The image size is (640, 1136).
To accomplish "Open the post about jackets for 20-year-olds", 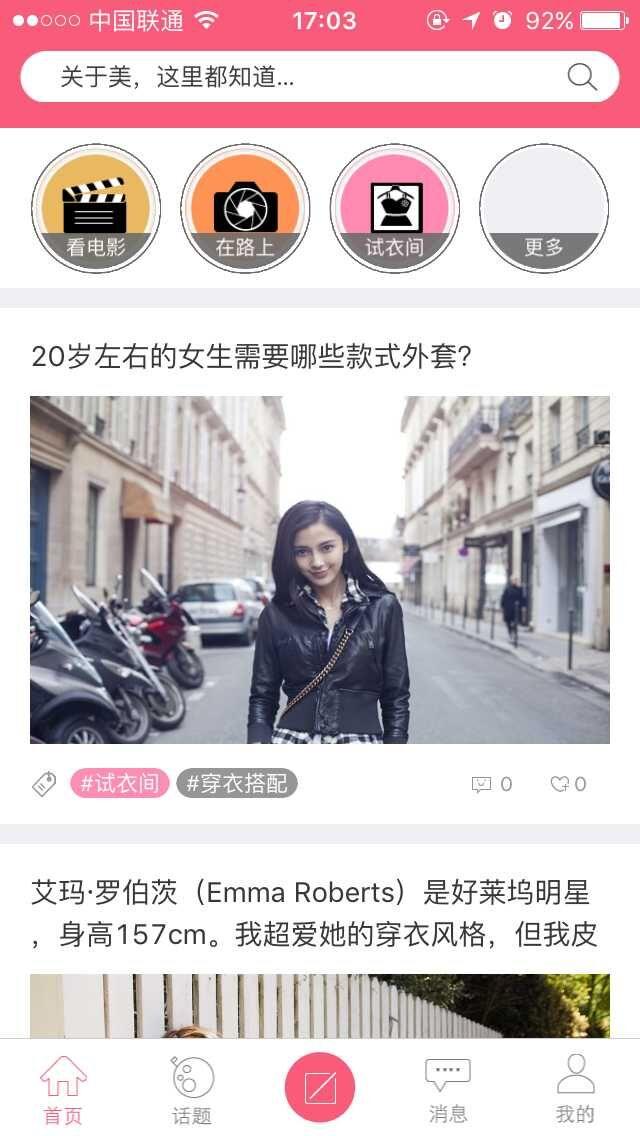I will [x=250, y=356].
